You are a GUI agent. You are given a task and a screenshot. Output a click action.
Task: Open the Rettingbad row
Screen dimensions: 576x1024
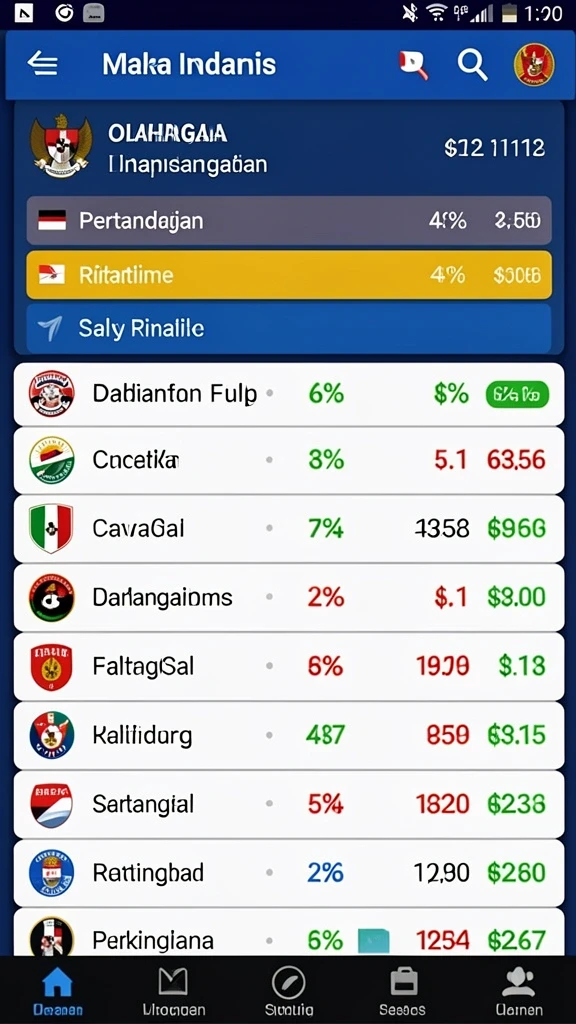[289, 872]
